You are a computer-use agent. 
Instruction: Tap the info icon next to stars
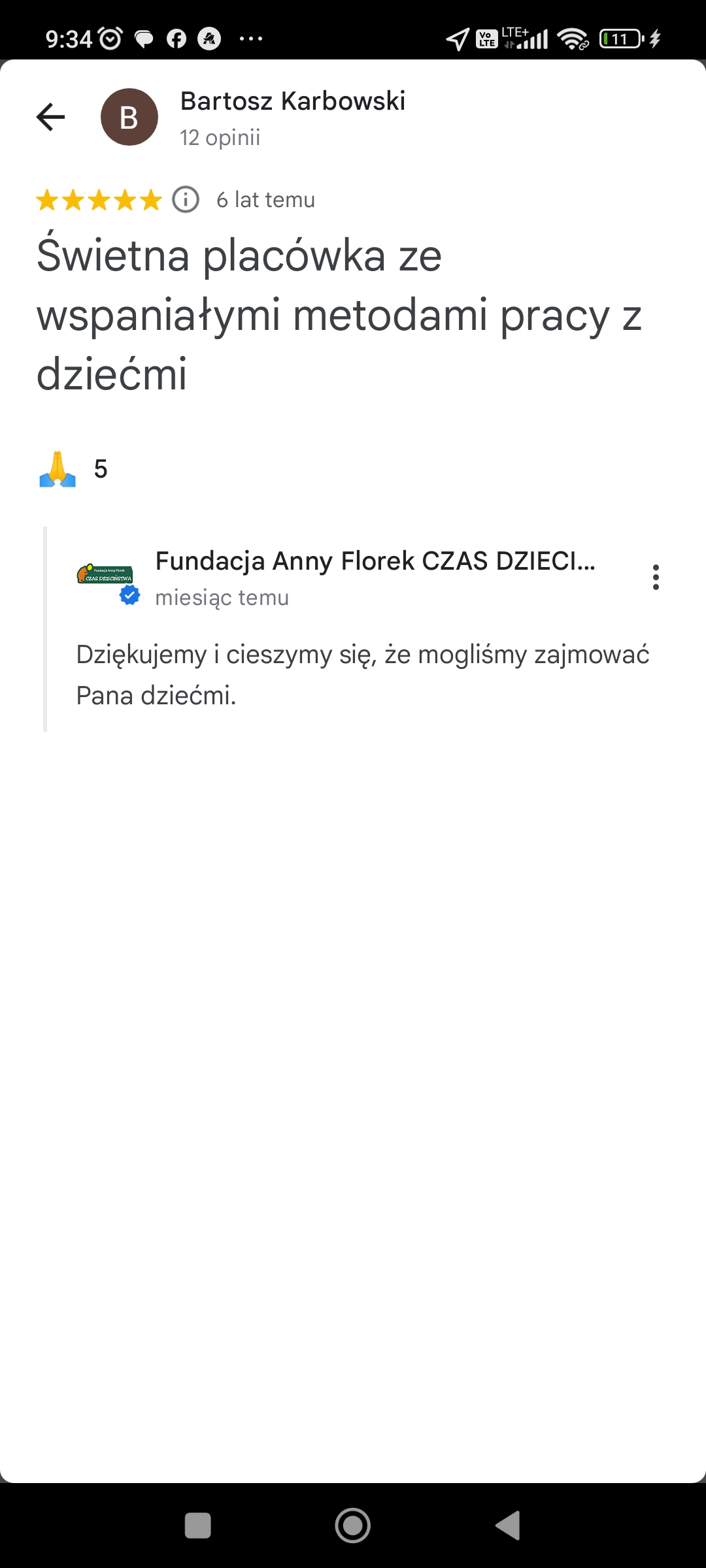(186, 199)
